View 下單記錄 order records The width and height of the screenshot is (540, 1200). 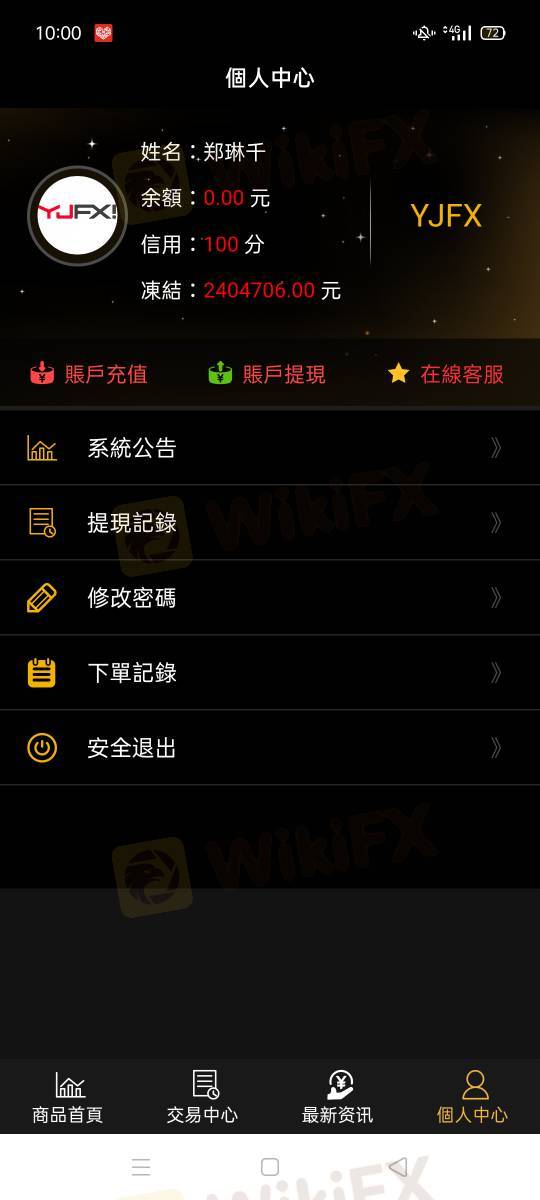(270, 673)
